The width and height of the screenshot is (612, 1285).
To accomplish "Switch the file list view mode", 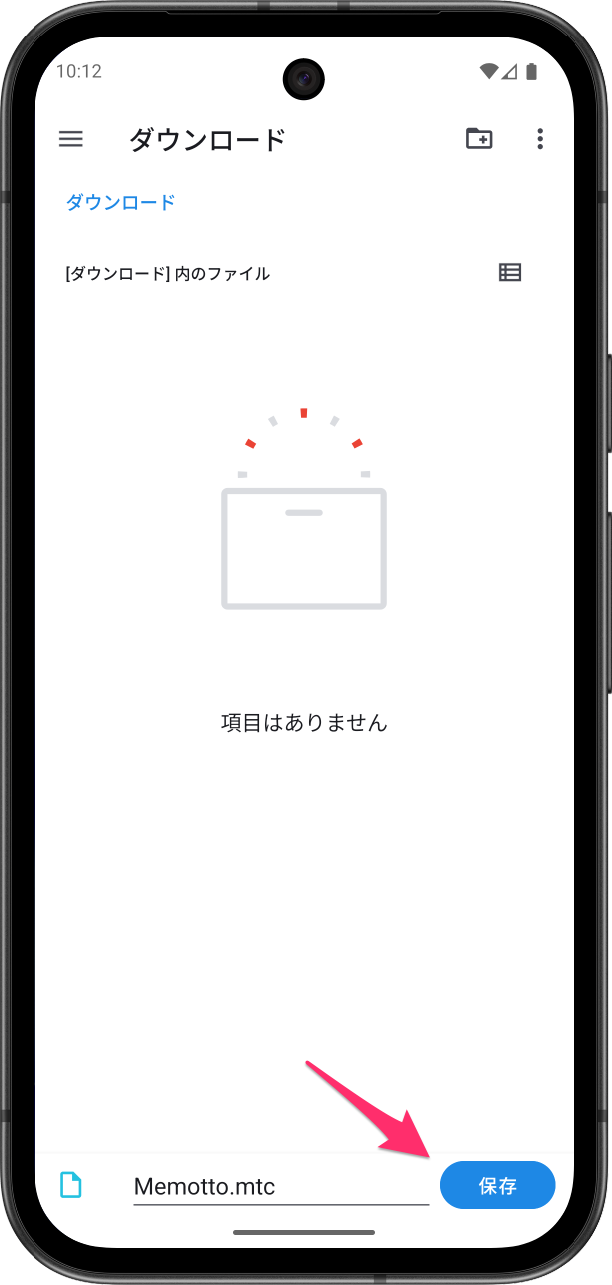I will pyautogui.click(x=510, y=272).
